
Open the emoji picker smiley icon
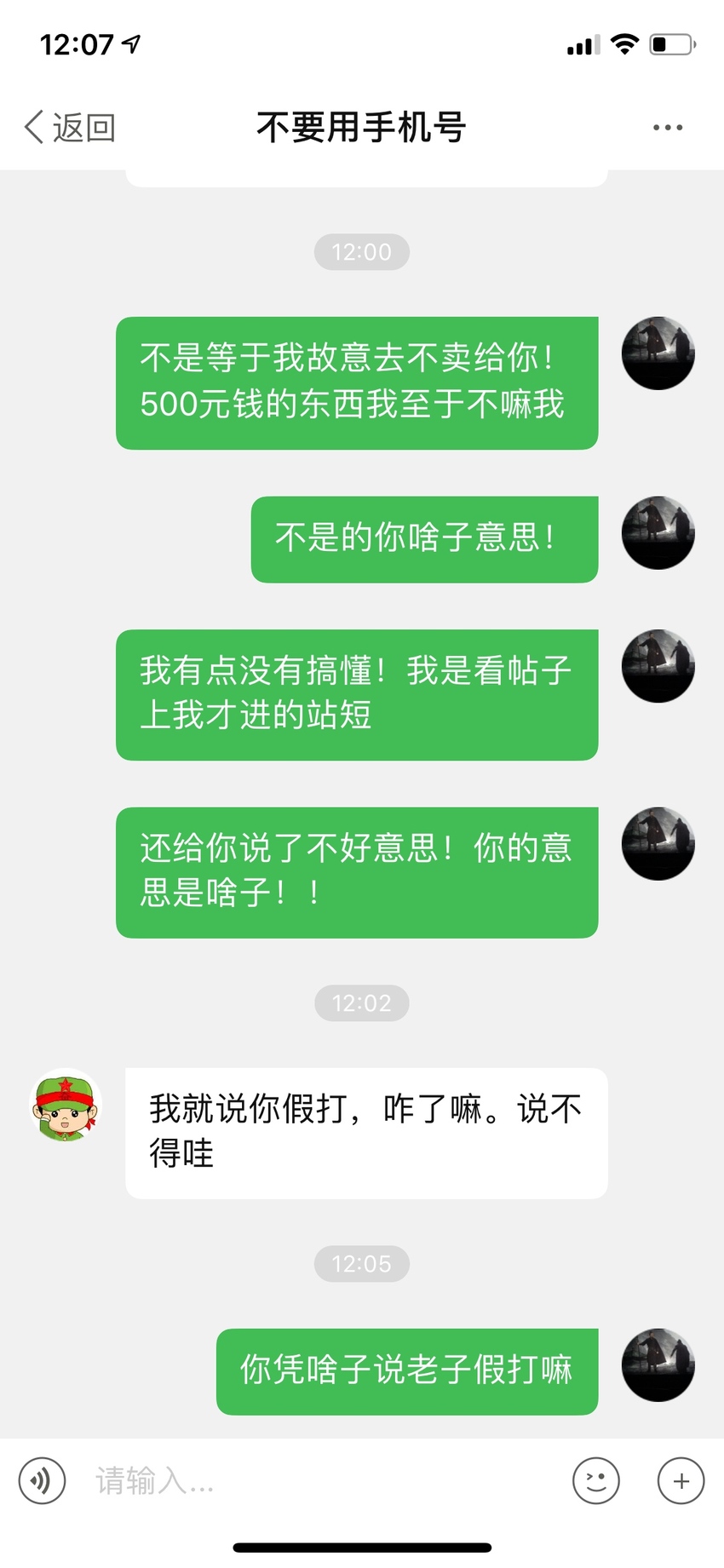coord(596,1481)
